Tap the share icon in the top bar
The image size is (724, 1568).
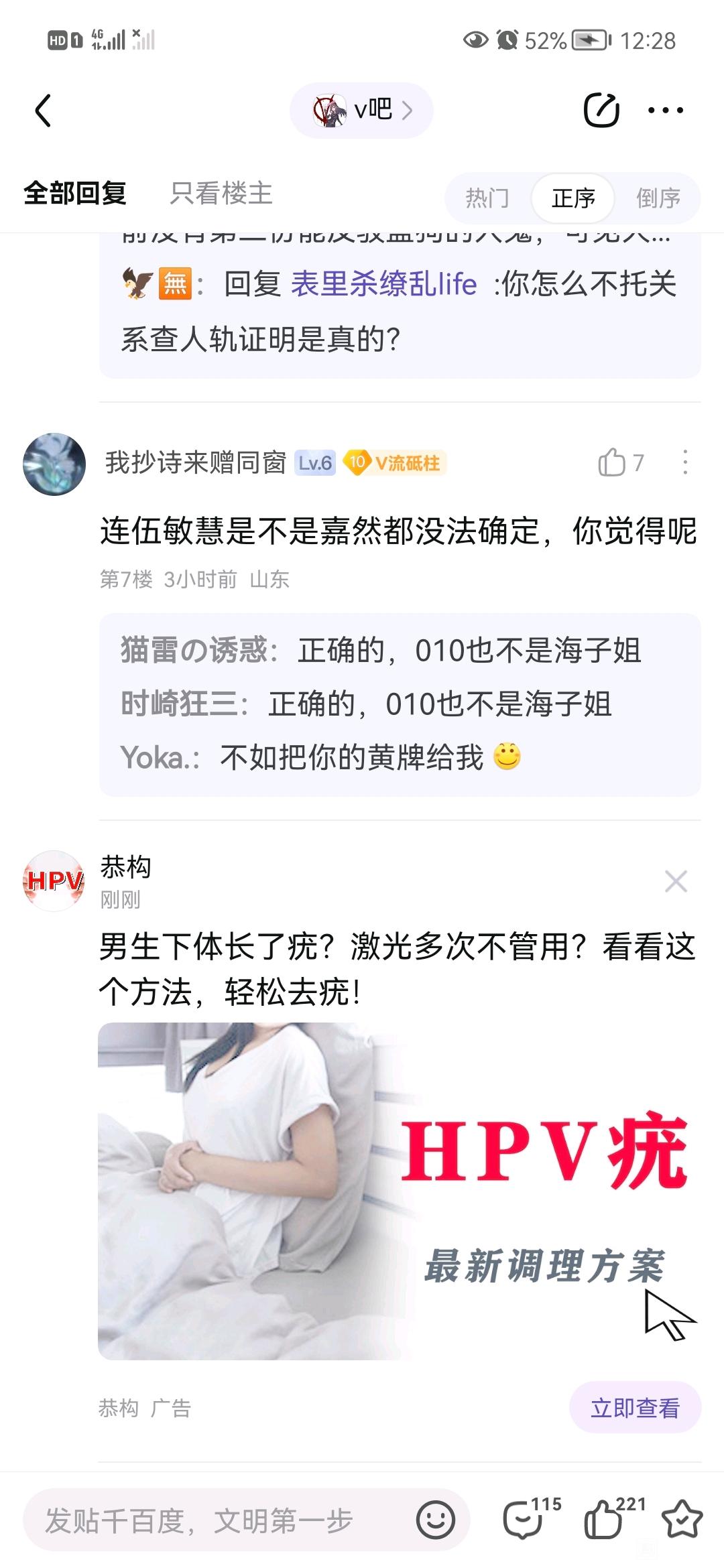[601, 111]
